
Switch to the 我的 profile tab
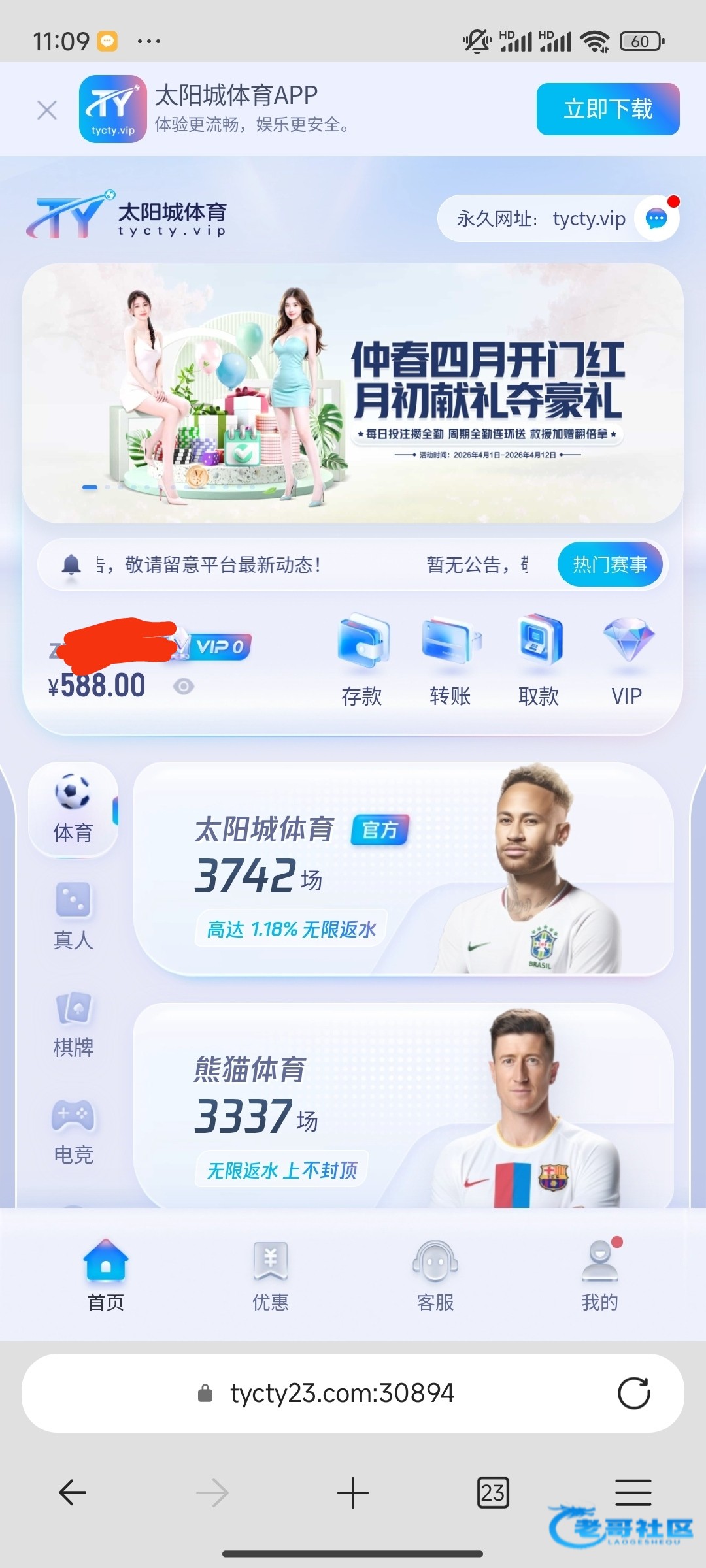599,1275
